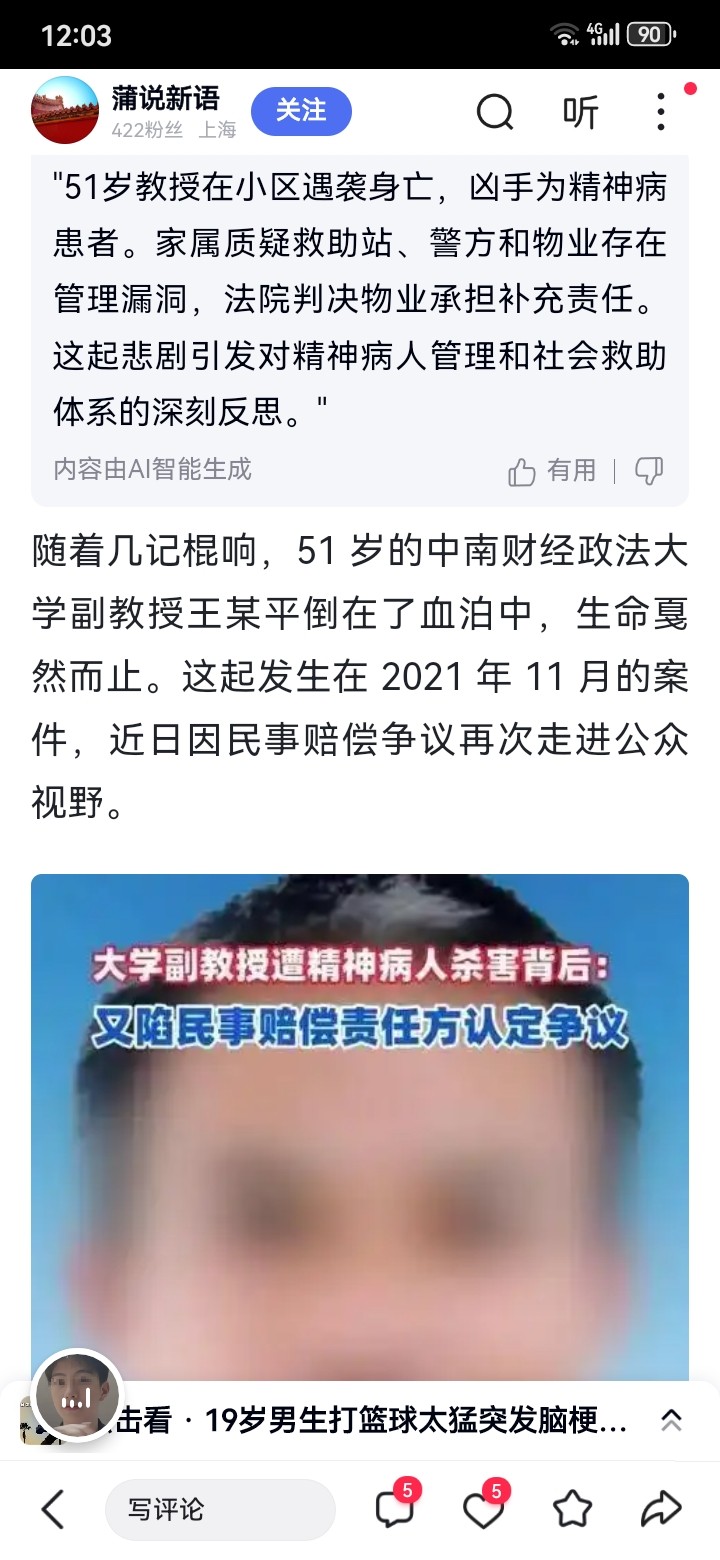Open 蒲说新语 author profile avatar
The height and width of the screenshot is (1560, 720).
[x=65, y=111]
